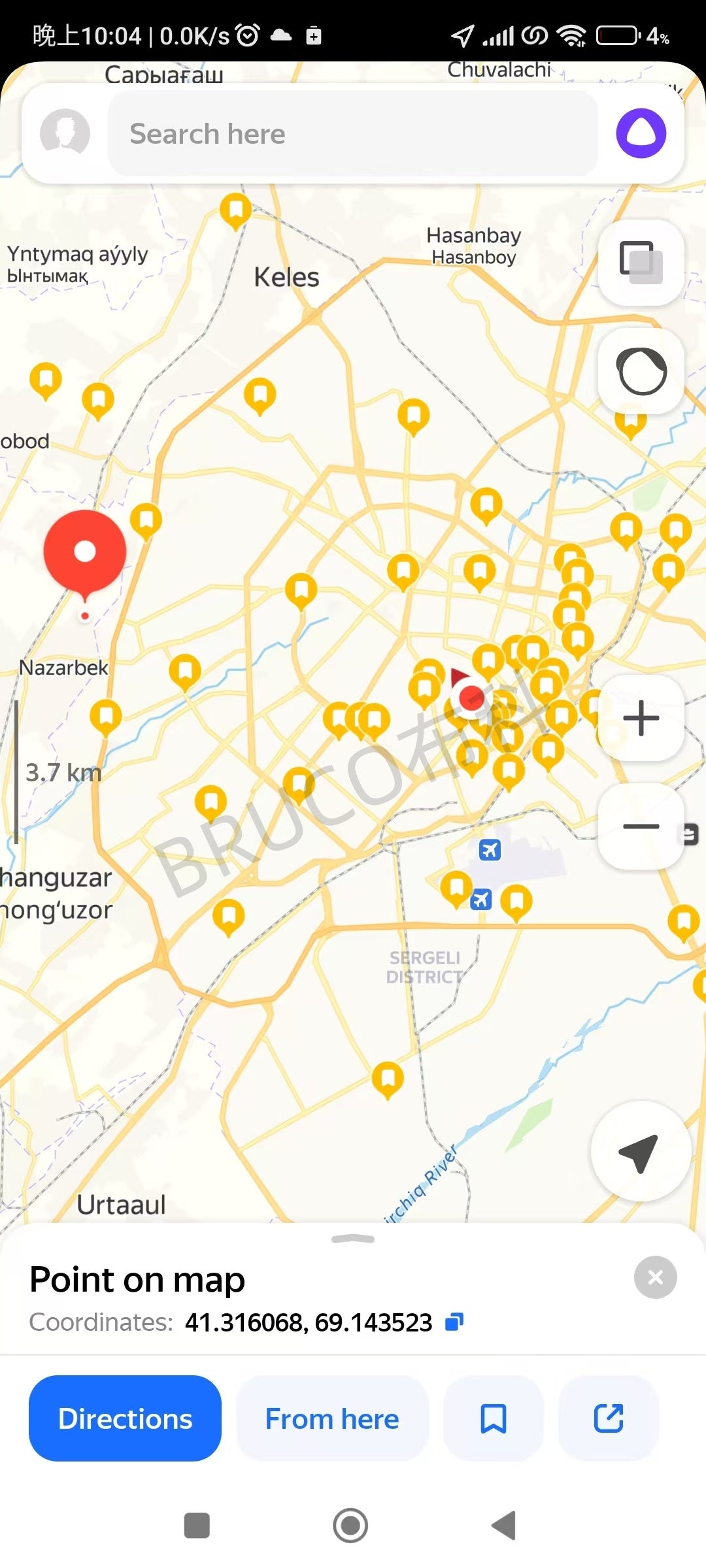Select bookmark pin in Sergeli district
This screenshot has width=706, height=1568.
[x=388, y=1078]
